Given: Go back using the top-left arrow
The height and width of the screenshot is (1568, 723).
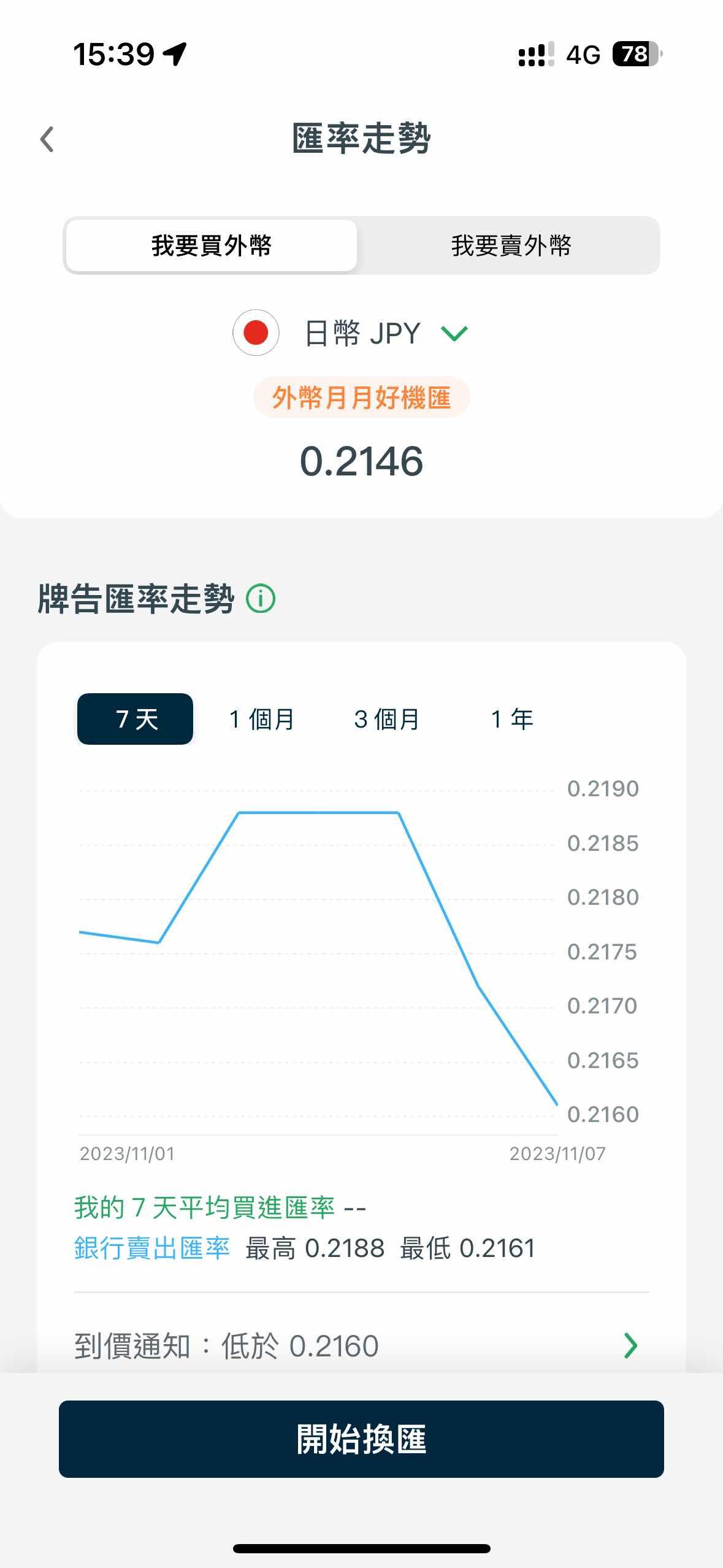Looking at the screenshot, I should tap(47, 139).
